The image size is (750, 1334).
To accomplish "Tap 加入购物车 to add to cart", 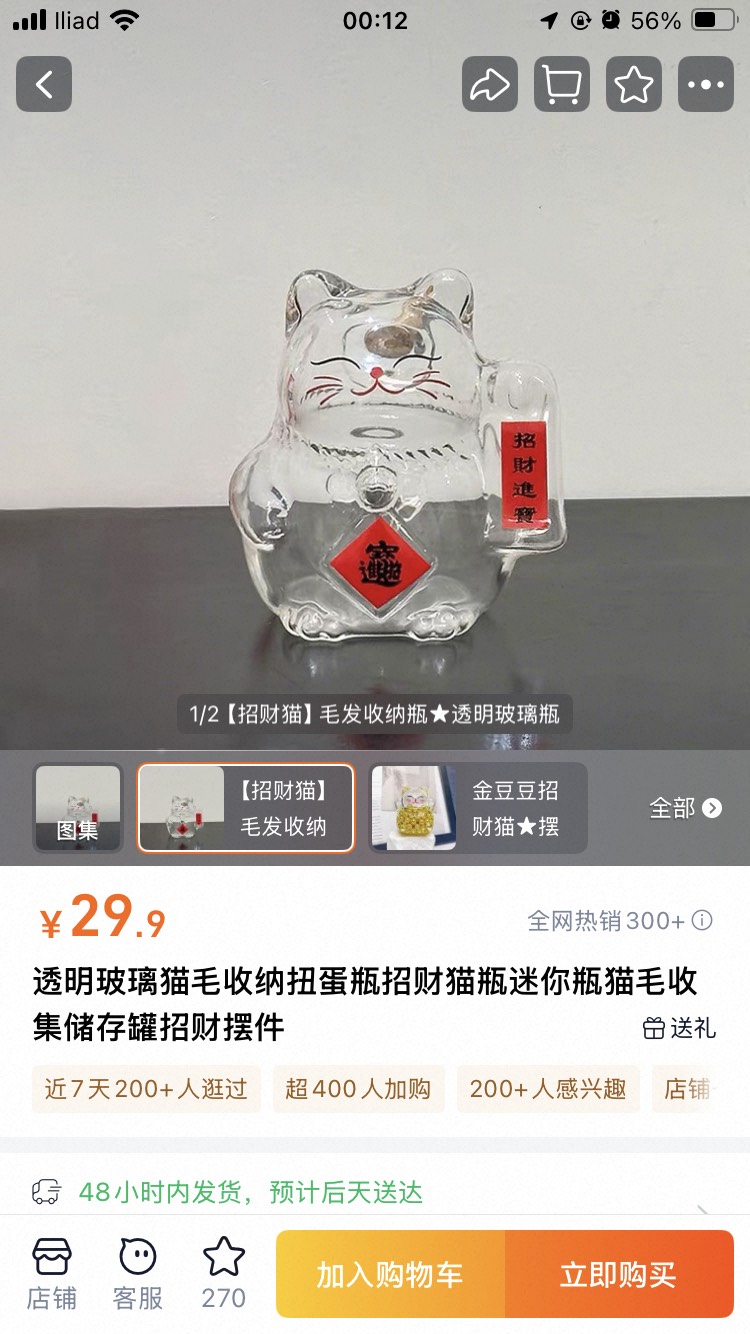I will pyautogui.click(x=391, y=1274).
